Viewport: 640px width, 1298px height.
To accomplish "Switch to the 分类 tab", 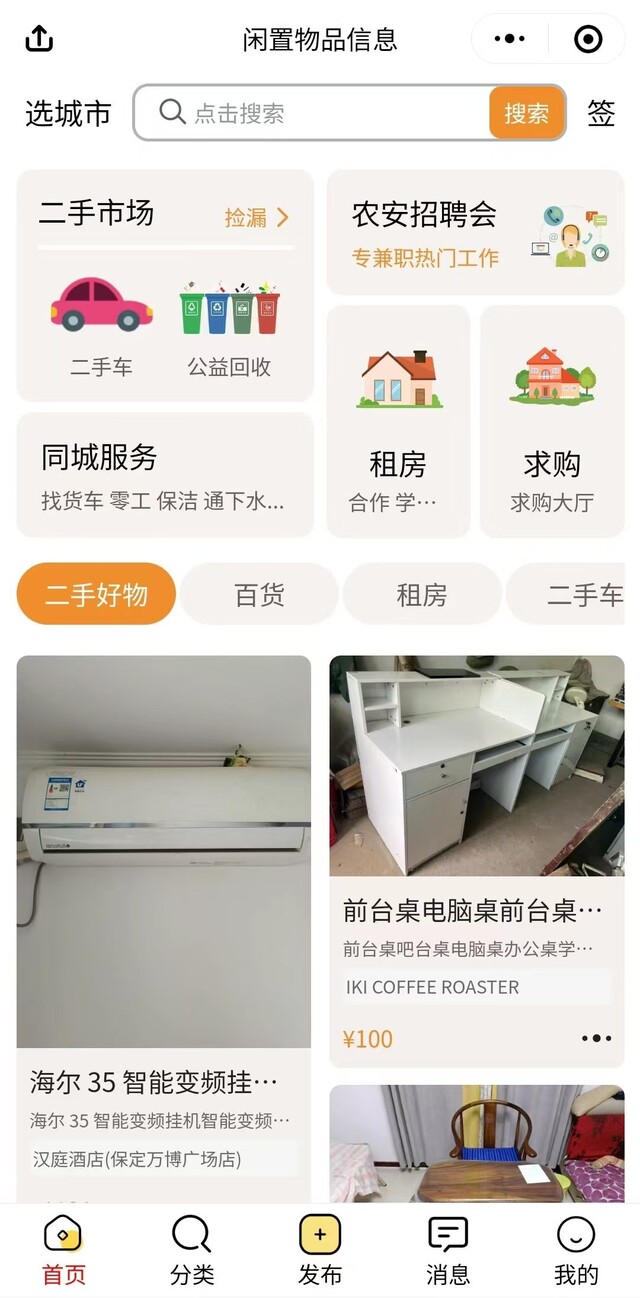I will click(x=192, y=1250).
